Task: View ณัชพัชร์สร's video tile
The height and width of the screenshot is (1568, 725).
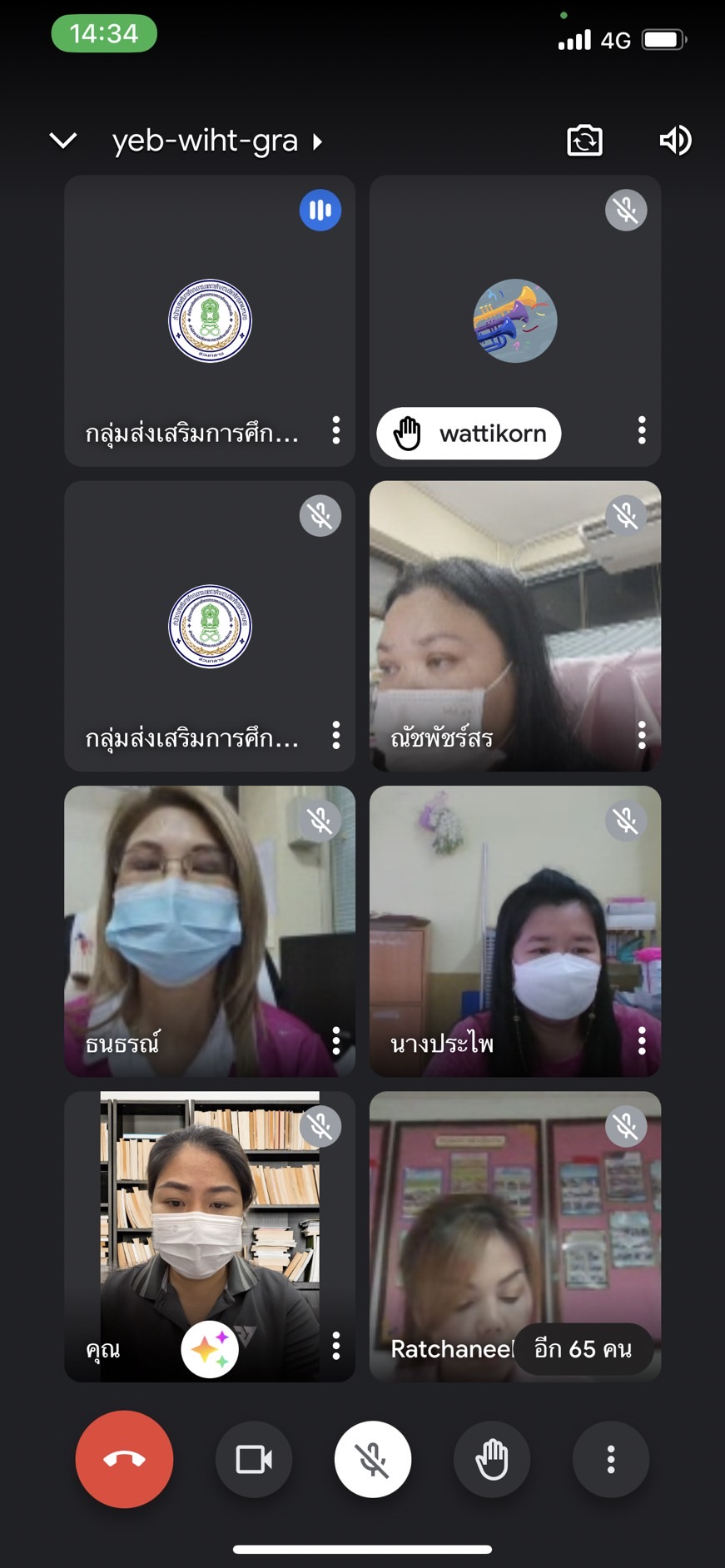Action: (514, 626)
